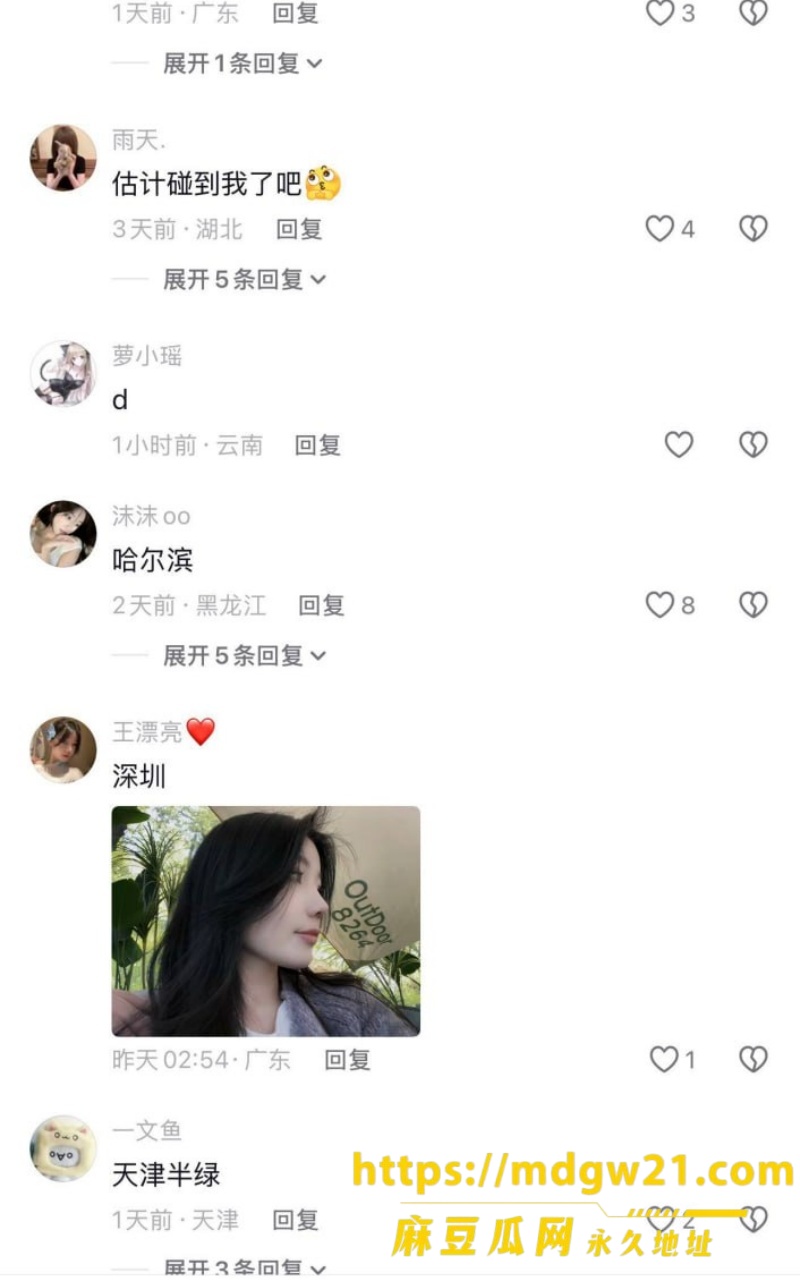The width and height of the screenshot is (800, 1280).
Task: Dislike 王漂亮's comment
Action: point(753,1059)
